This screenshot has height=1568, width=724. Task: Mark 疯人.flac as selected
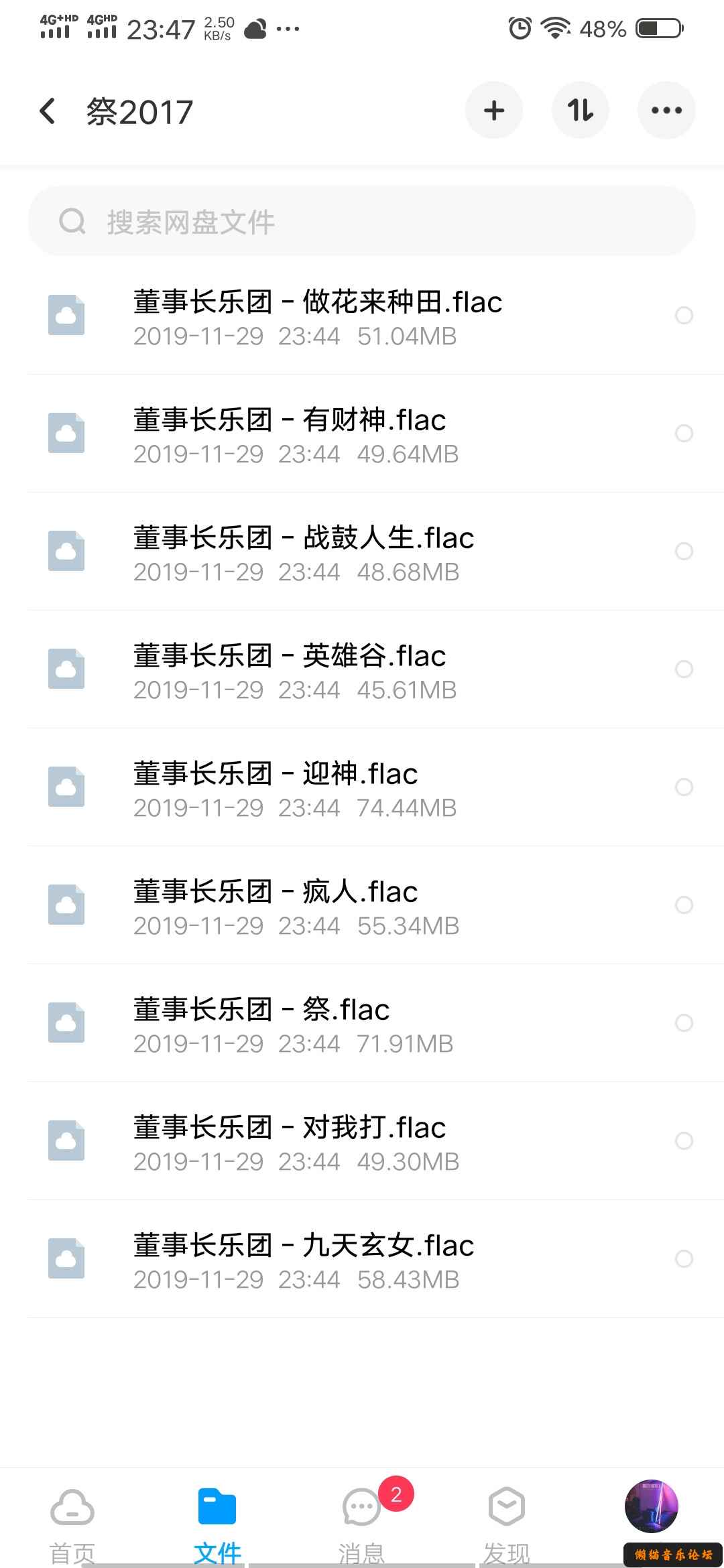pyautogui.click(x=684, y=905)
